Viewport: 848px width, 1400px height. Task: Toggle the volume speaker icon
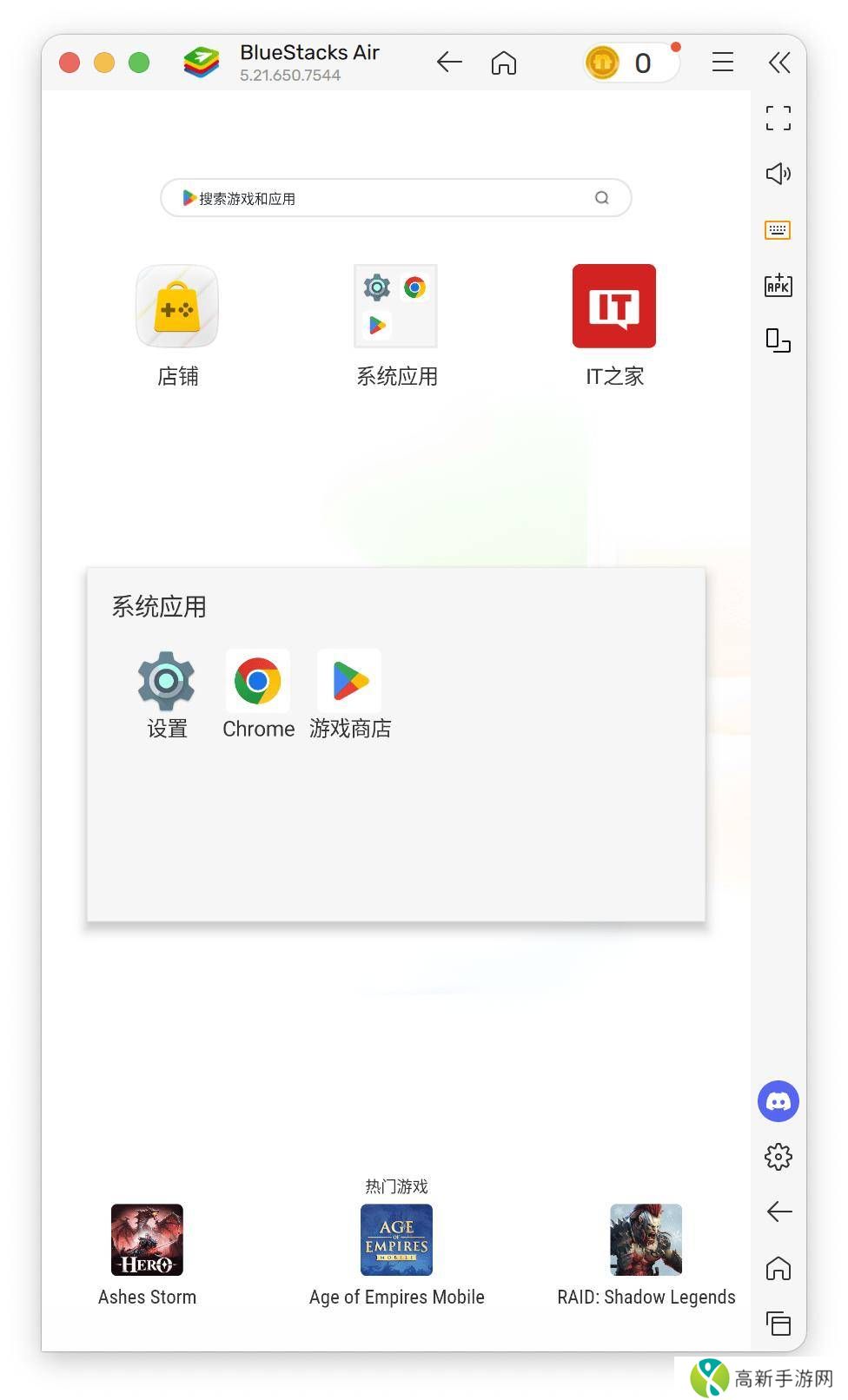pos(778,174)
